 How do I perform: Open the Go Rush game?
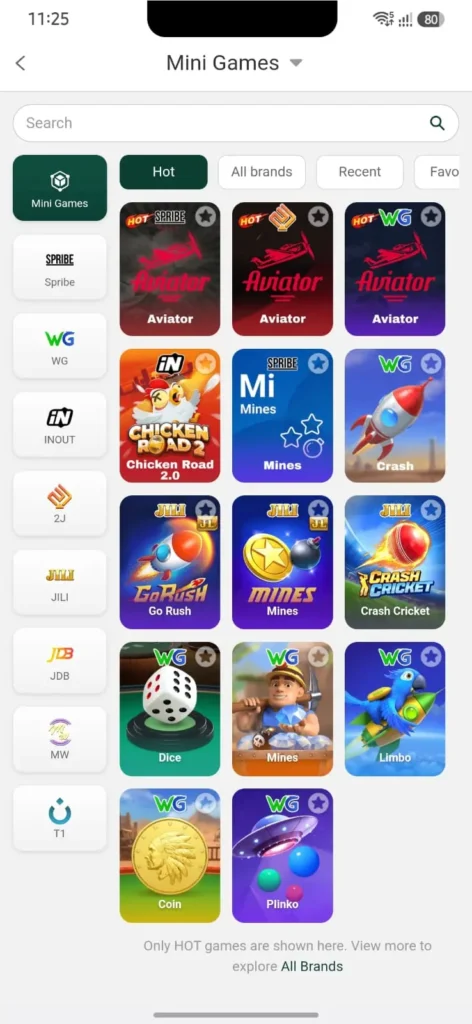click(170, 562)
